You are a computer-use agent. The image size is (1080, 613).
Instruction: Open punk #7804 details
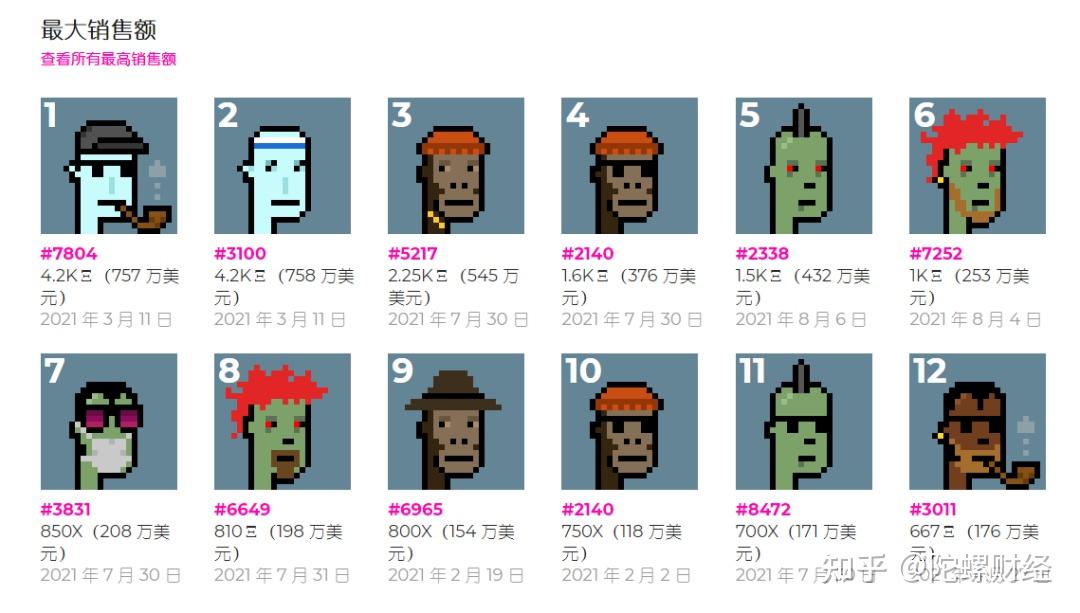click(108, 166)
